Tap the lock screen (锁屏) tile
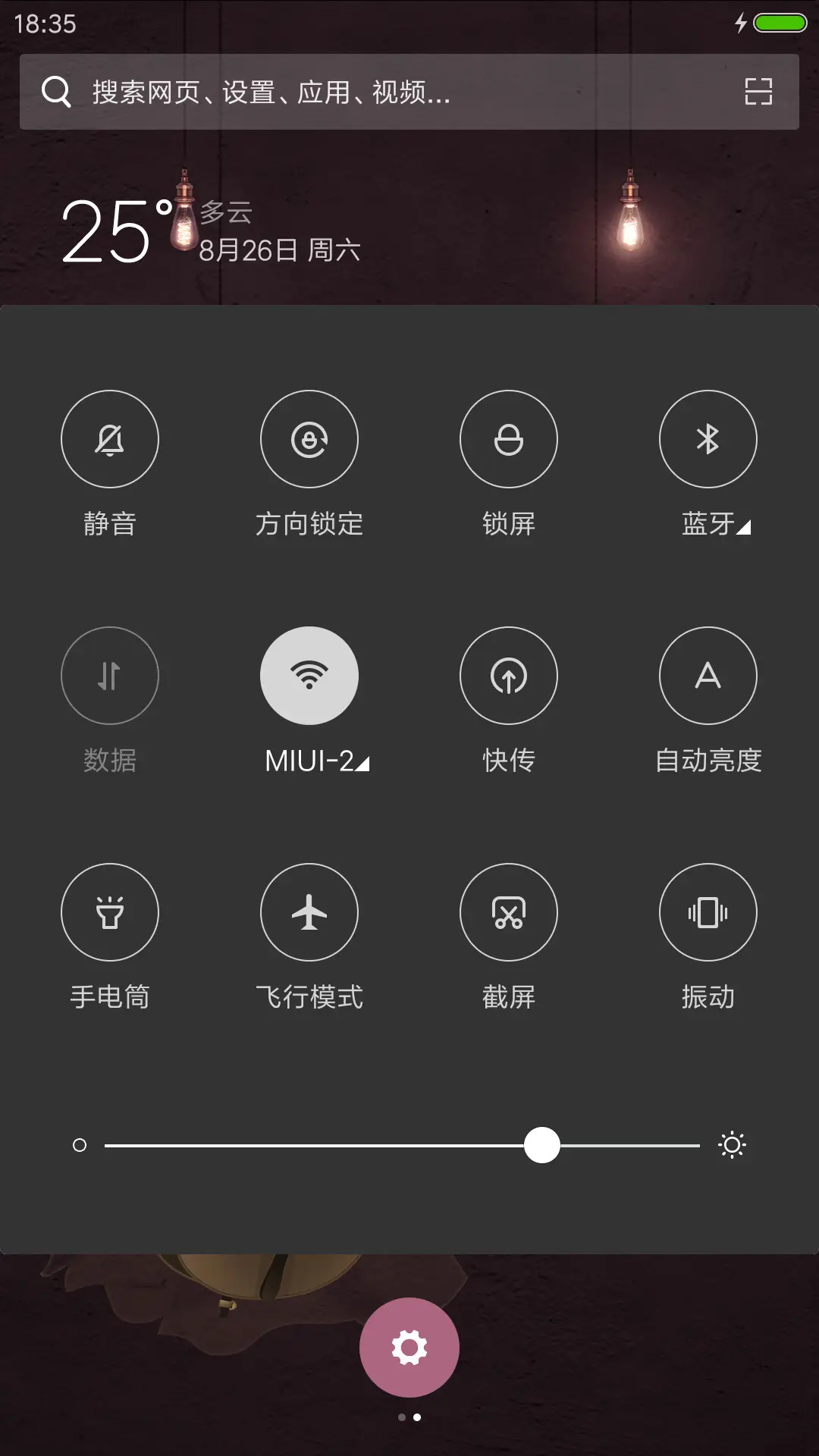 (509, 439)
